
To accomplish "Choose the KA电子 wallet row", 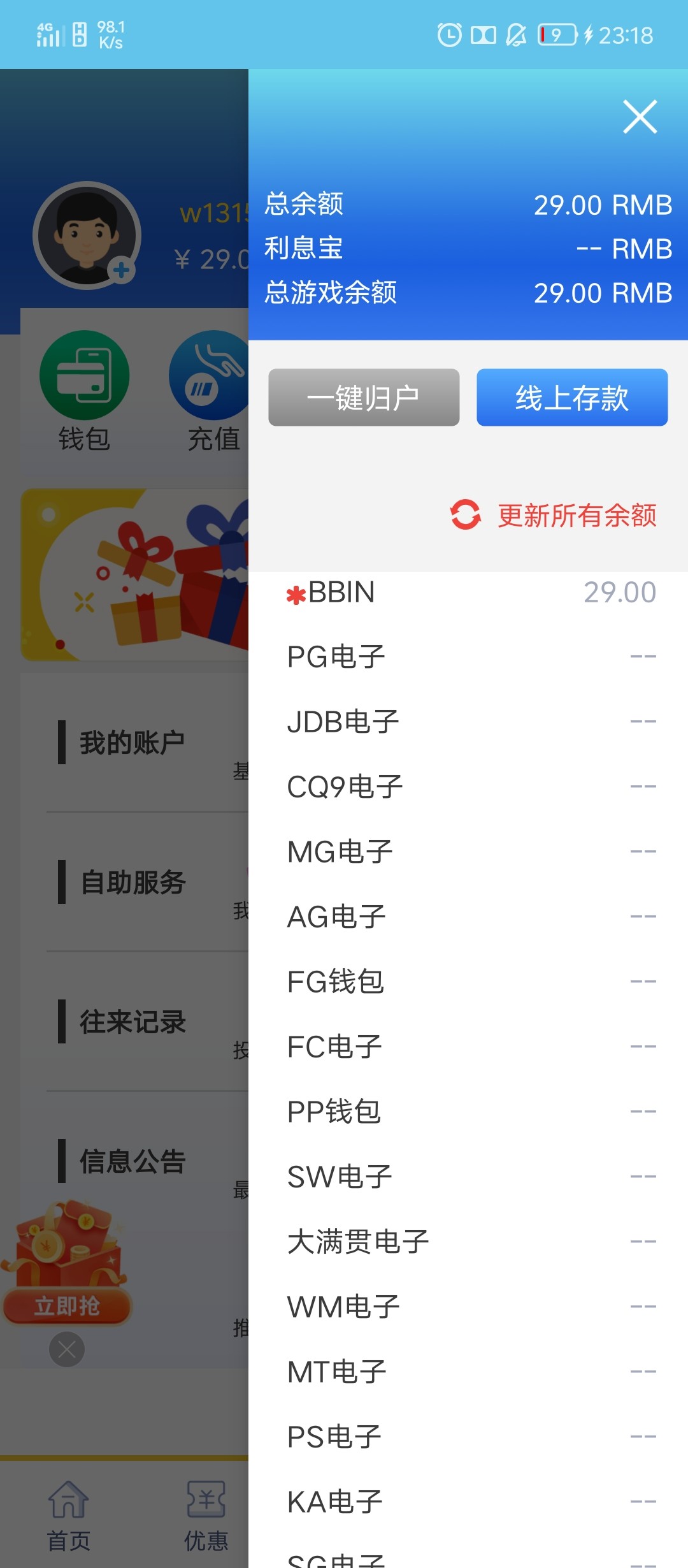I will [x=468, y=1502].
